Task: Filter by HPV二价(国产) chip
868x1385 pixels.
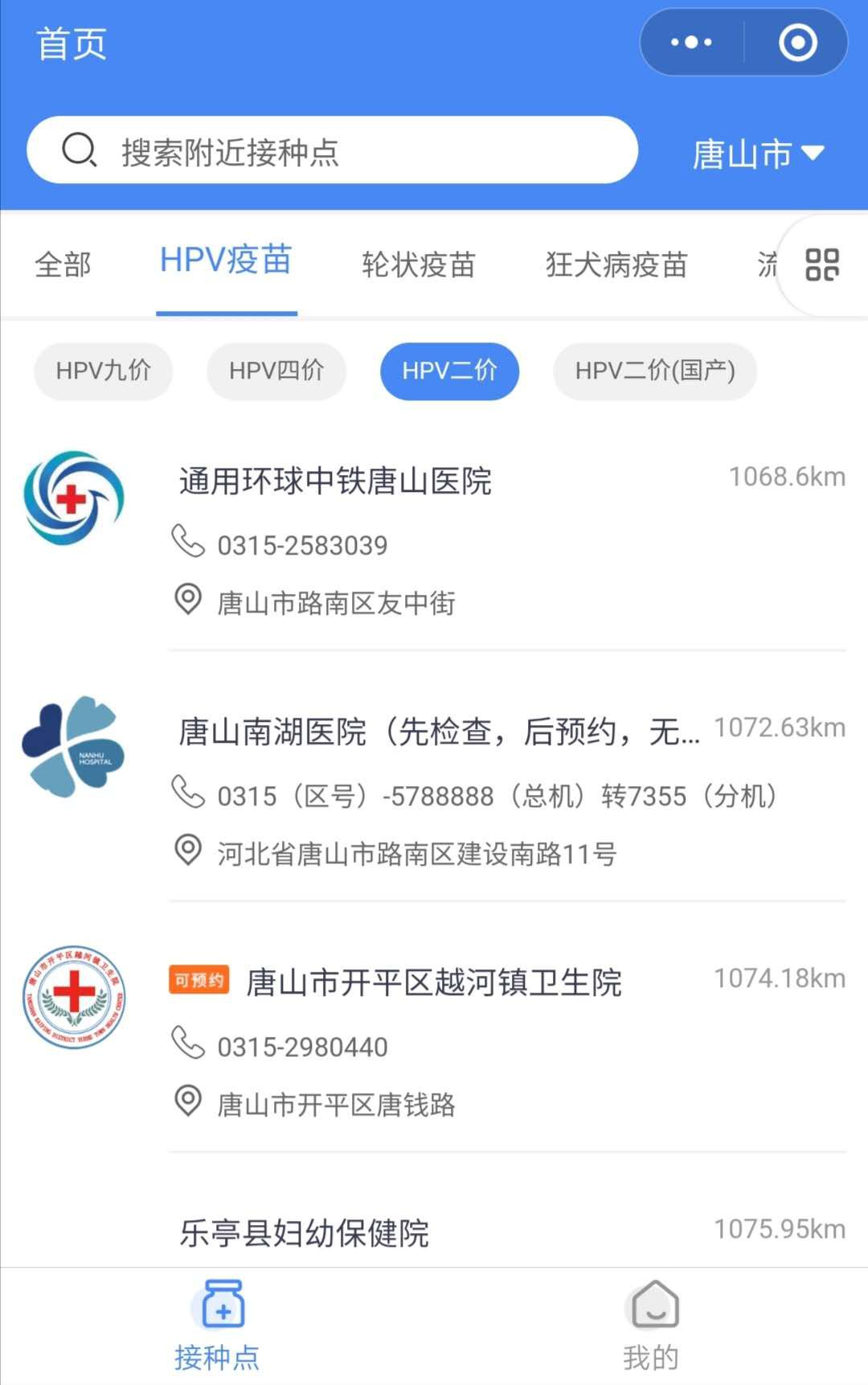Action: 655,371
